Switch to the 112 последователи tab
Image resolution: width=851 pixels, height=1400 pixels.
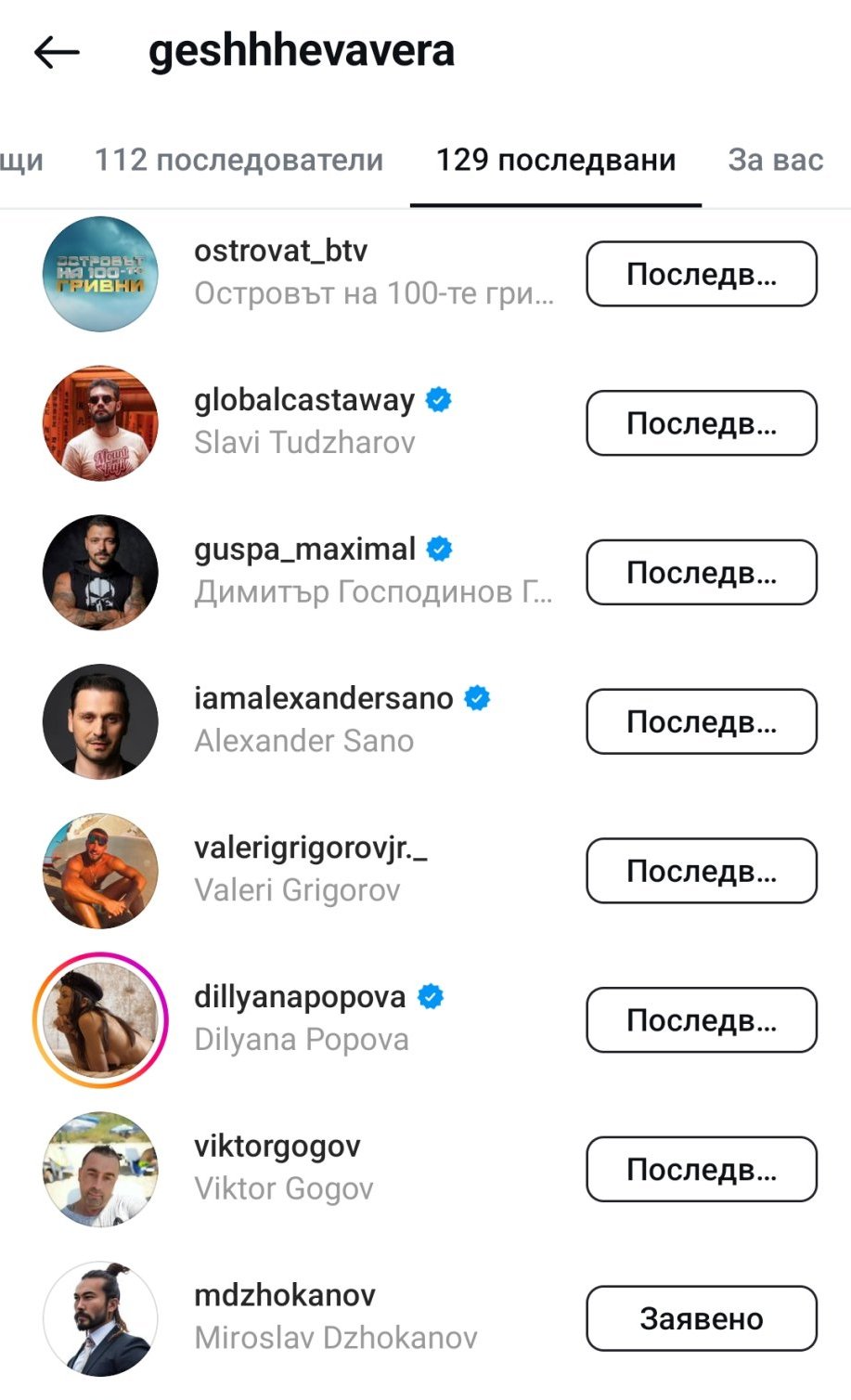coord(239,160)
